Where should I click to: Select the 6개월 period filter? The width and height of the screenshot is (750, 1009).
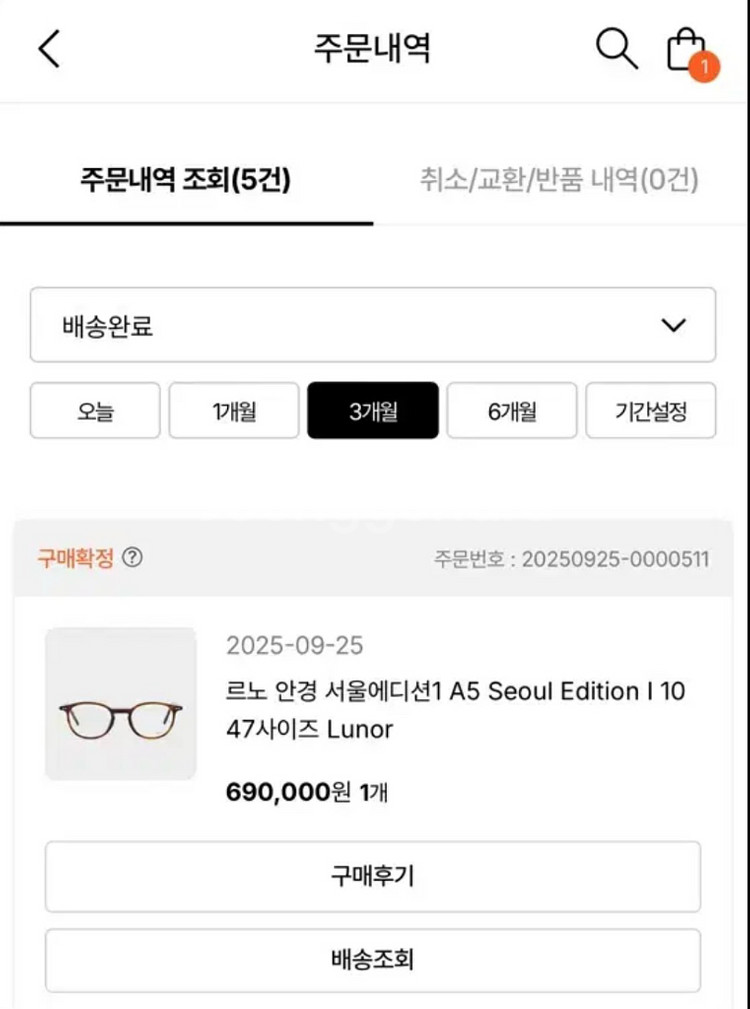click(512, 411)
